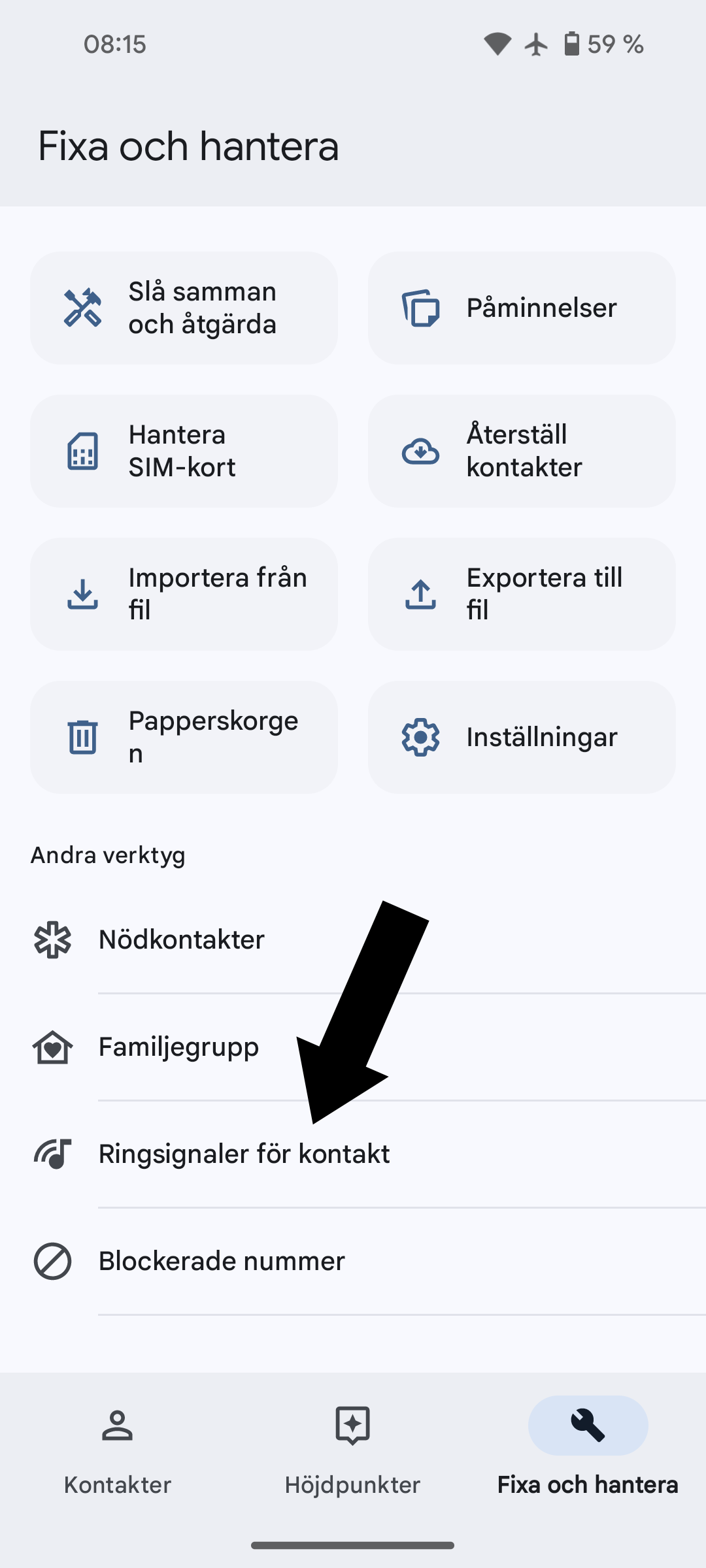The image size is (706, 1568).
Task: Open Inställningar
Action: [521, 737]
